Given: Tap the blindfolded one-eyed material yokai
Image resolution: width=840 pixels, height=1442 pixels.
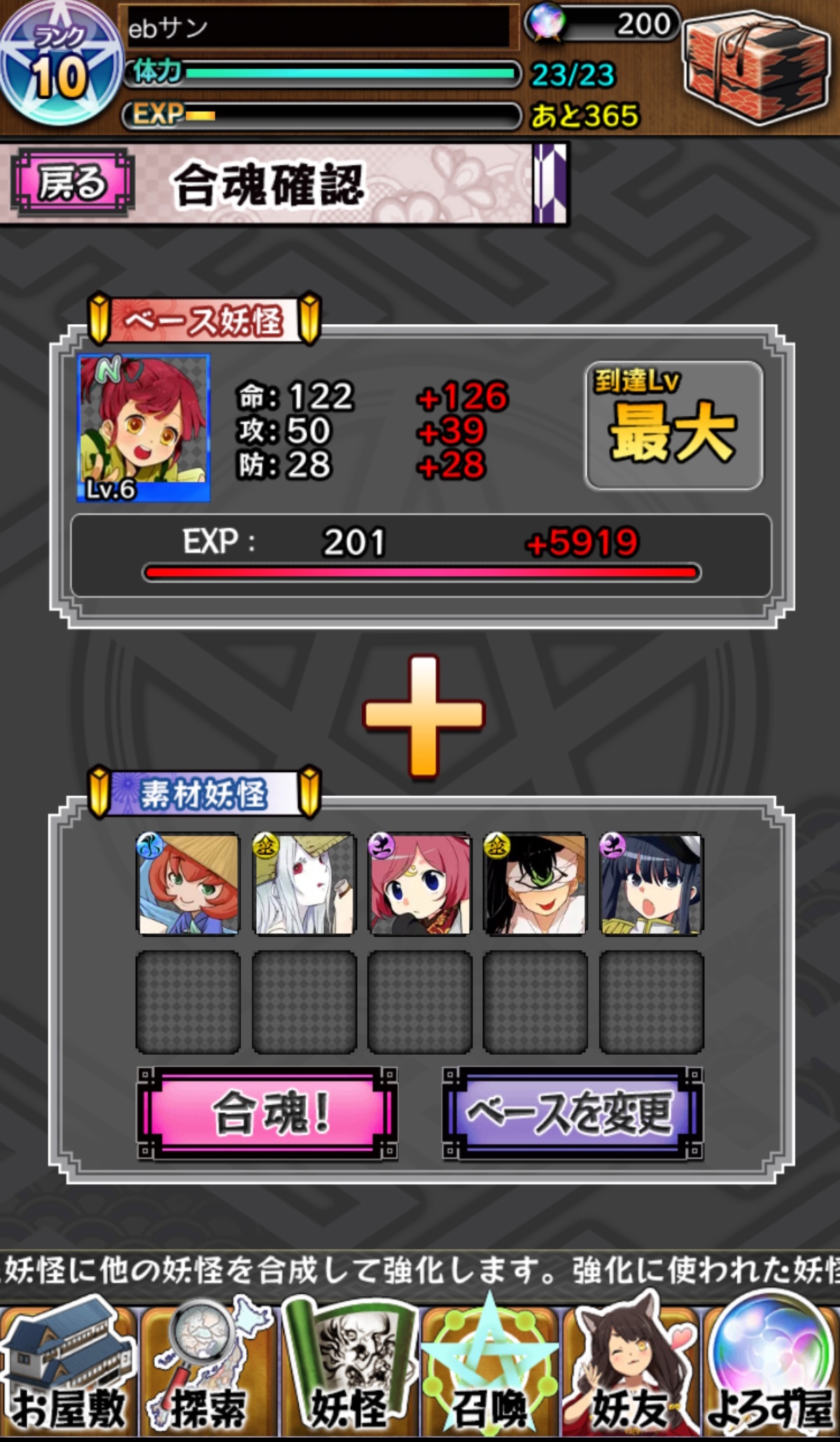Looking at the screenshot, I should 535,883.
